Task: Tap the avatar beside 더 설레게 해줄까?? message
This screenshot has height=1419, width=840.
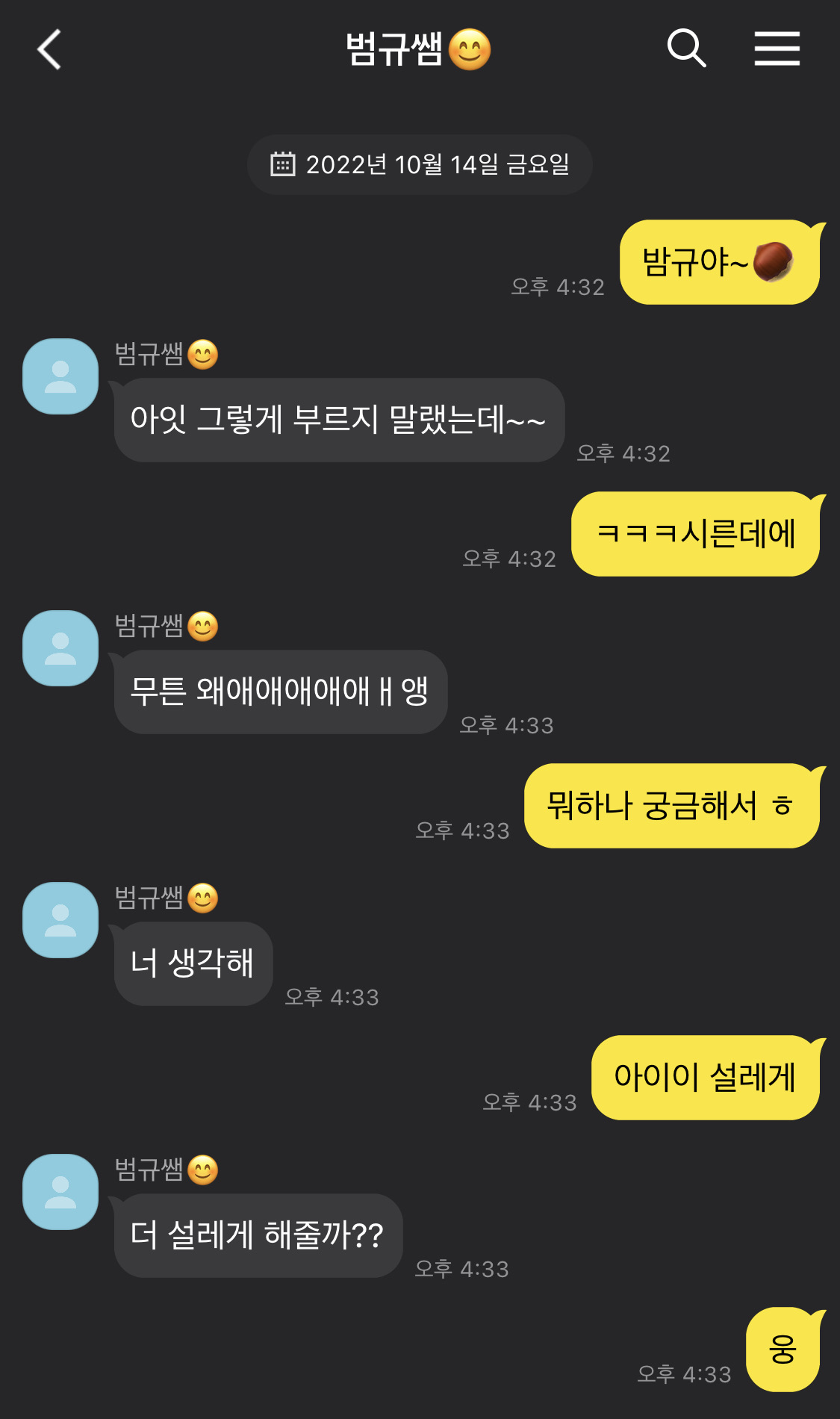Action: [60, 1192]
